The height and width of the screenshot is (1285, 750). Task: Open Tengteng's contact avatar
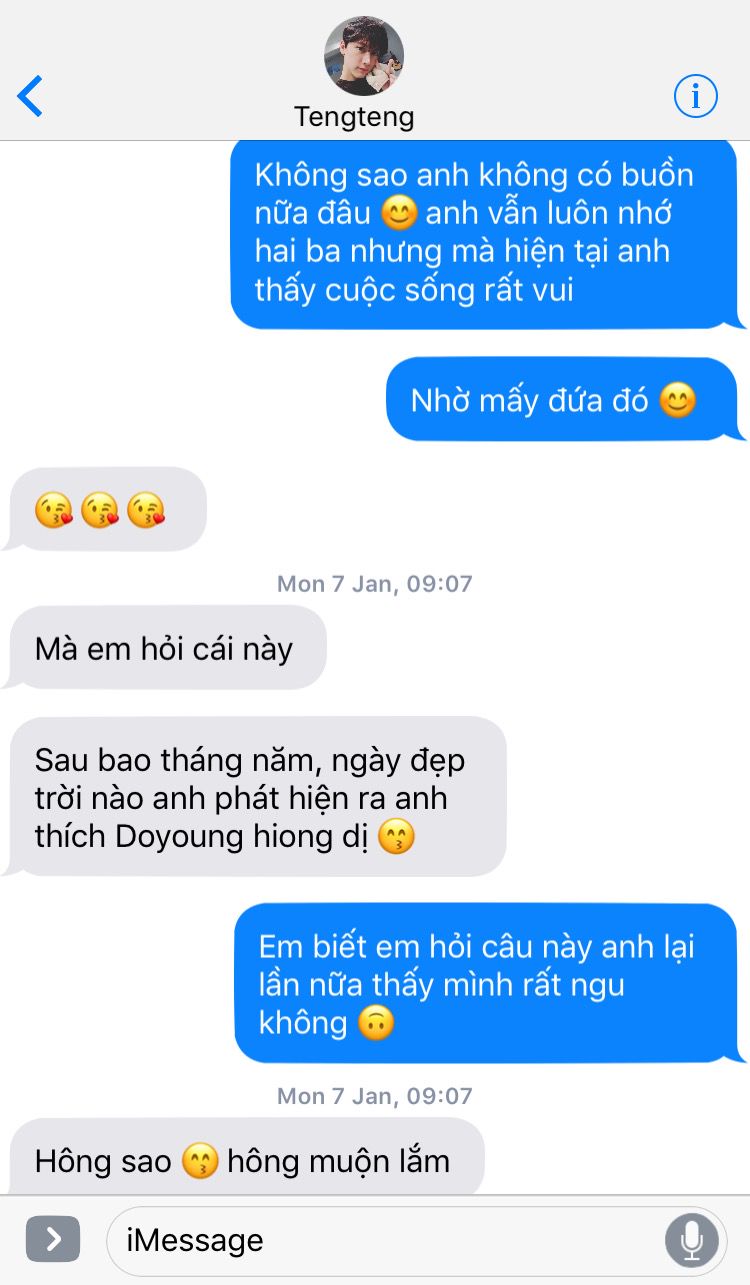coord(364,56)
